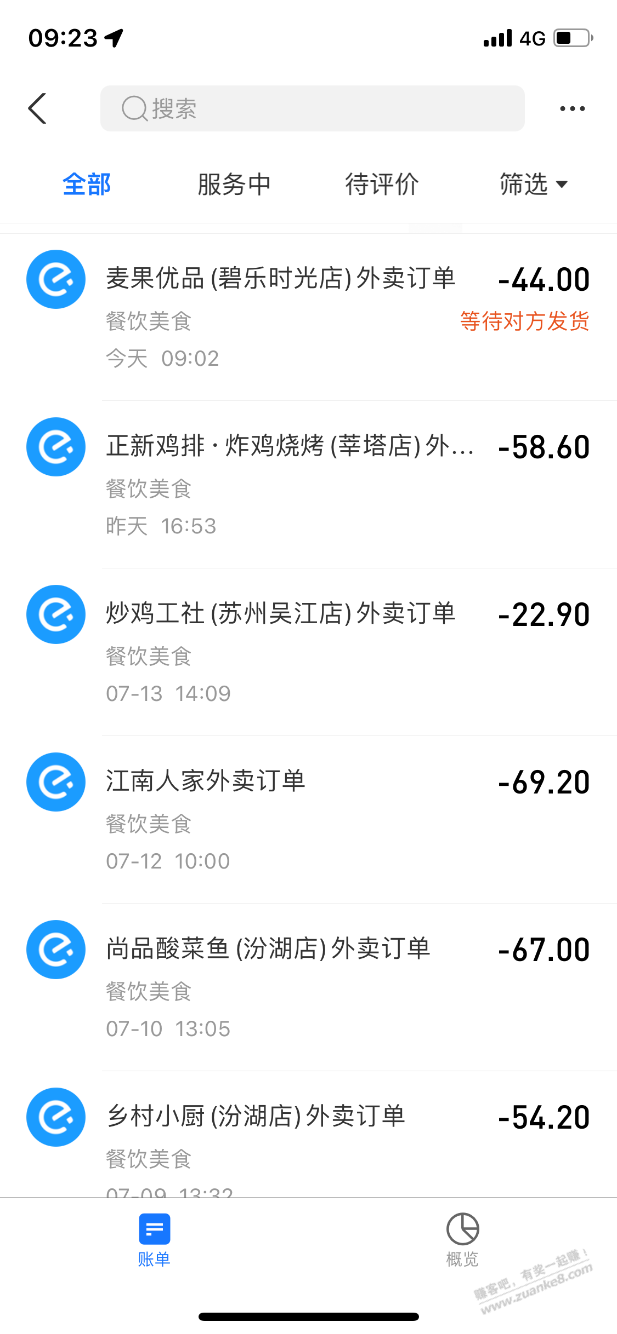This screenshot has width=617, height=1334.
Task: Open the 麦果优品 (碧乐时光店) order
Action: 308,317
